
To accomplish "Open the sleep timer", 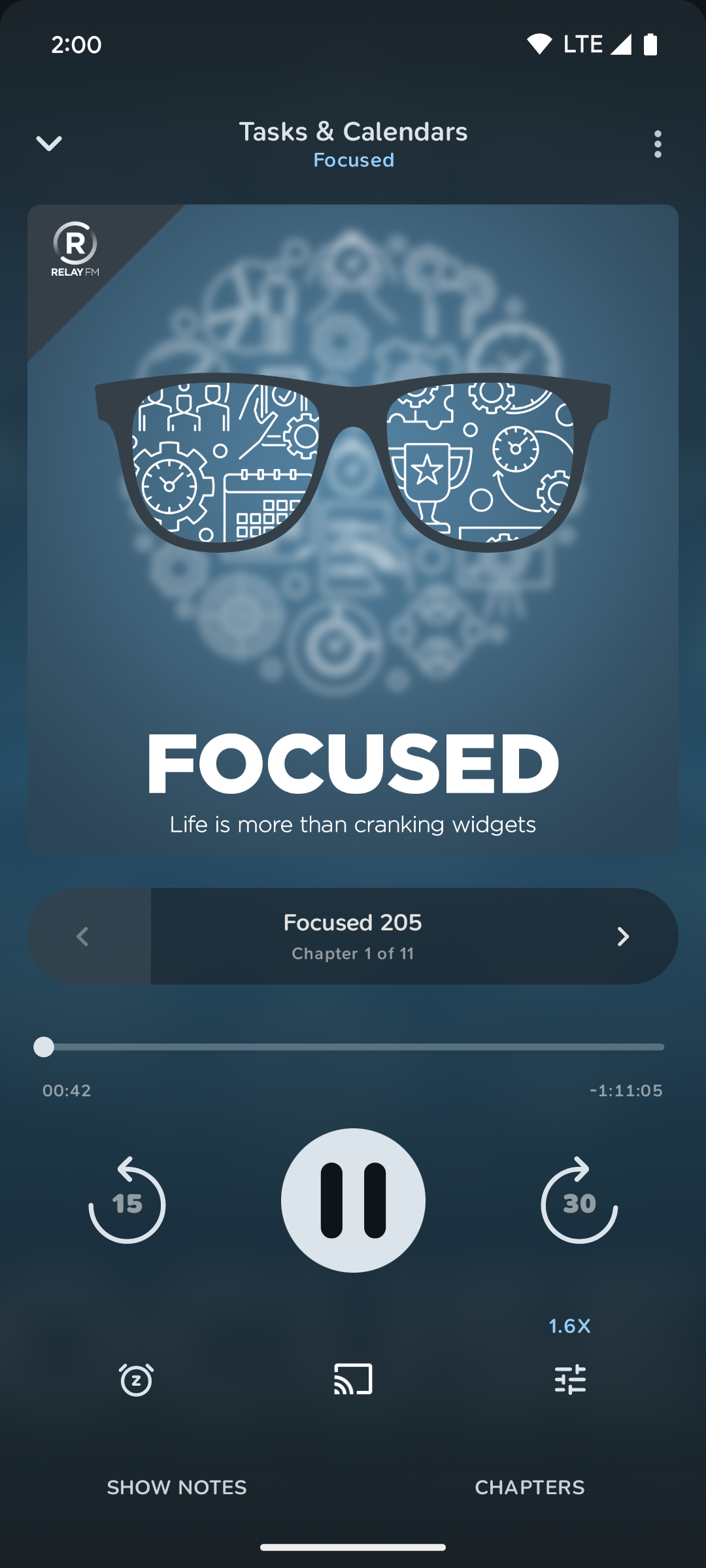I will (136, 1379).
